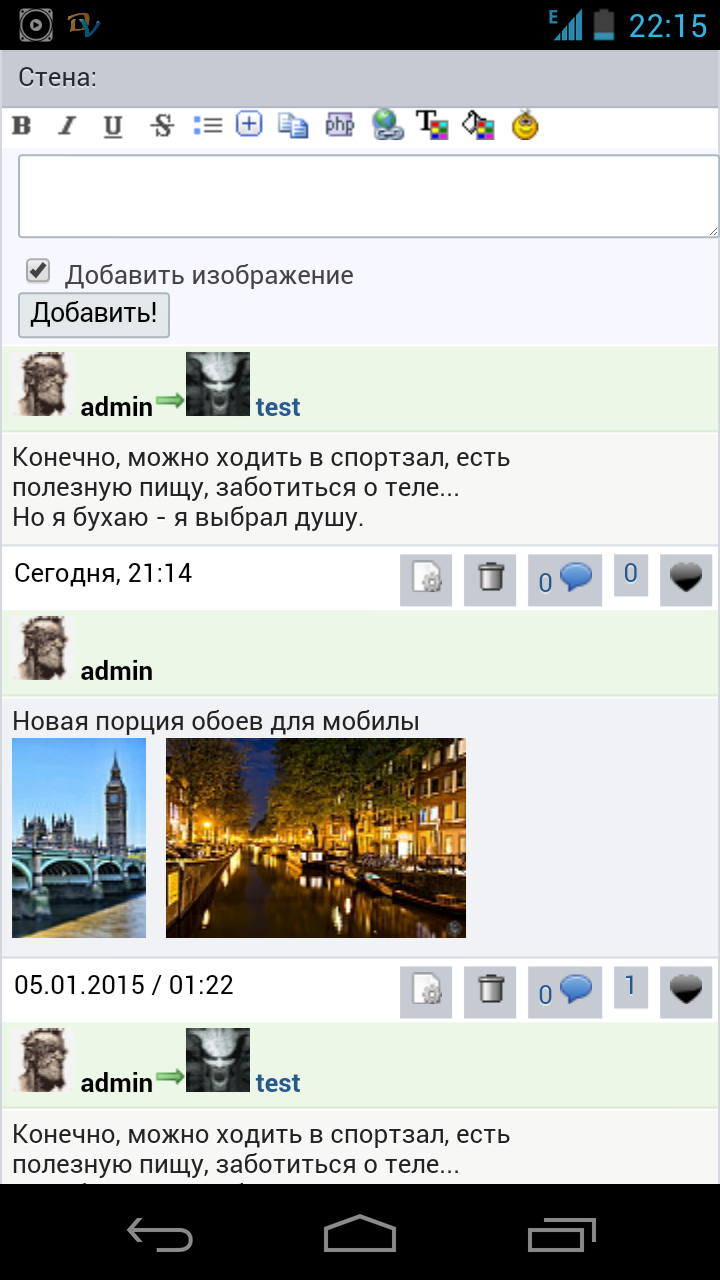Delete the post from Сегодня, 21:14
Image resolution: width=720 pixels, height=1280 pixels.
490,579
